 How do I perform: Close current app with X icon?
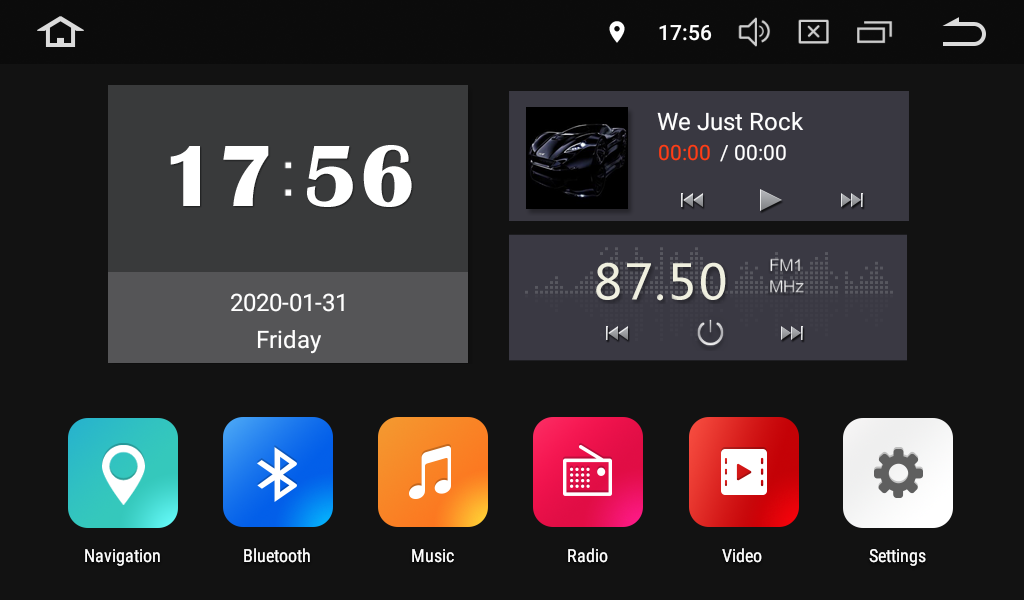coord(814,33)
